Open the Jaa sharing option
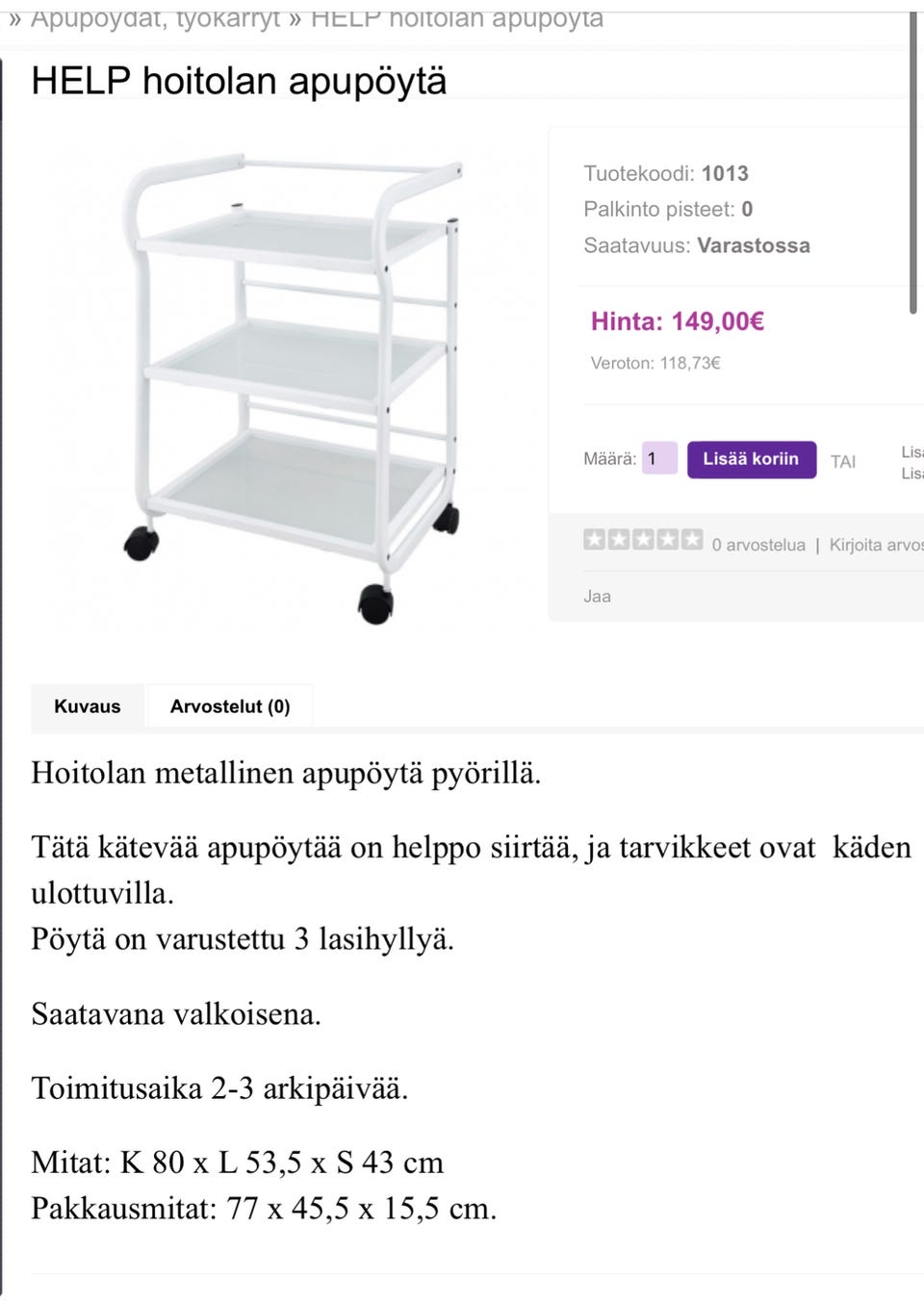 [597, 596]
